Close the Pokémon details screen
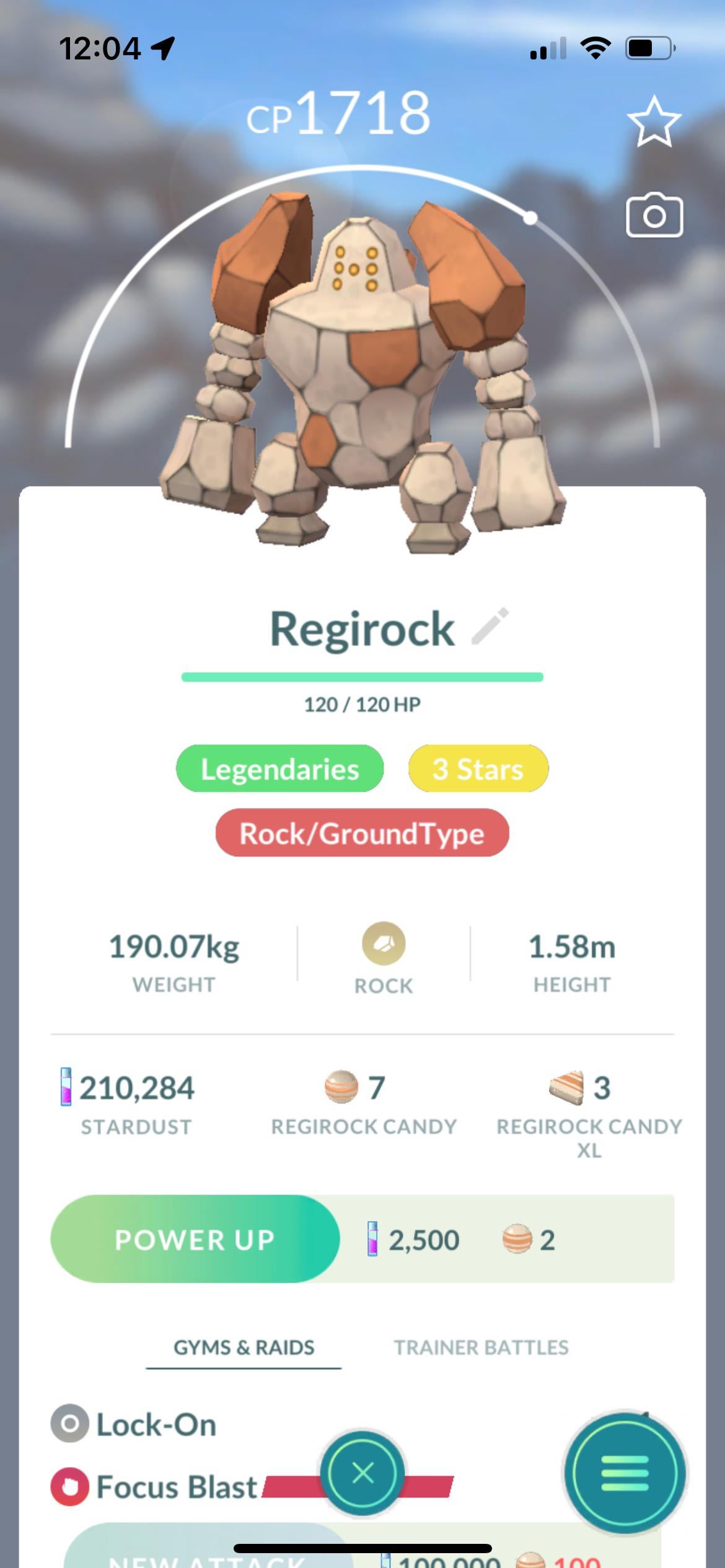Image resolution: width=725 pixels, height=1568 pixels. (362, 1473)
